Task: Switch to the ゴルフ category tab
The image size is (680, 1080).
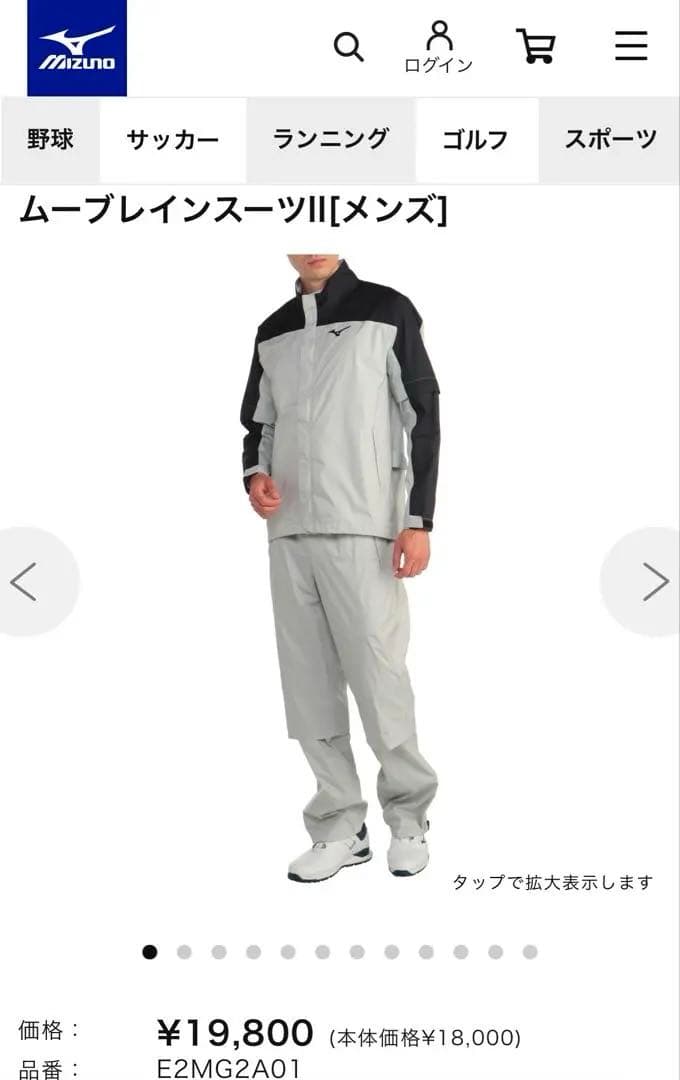Action: (475, 140)
